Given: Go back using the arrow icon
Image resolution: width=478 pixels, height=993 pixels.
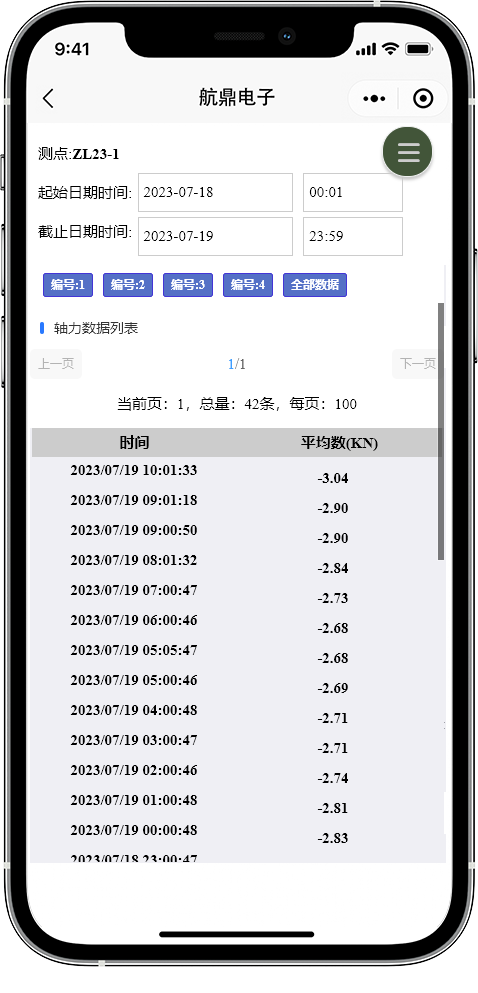Looking at the screenshot, I should (48, 98).
